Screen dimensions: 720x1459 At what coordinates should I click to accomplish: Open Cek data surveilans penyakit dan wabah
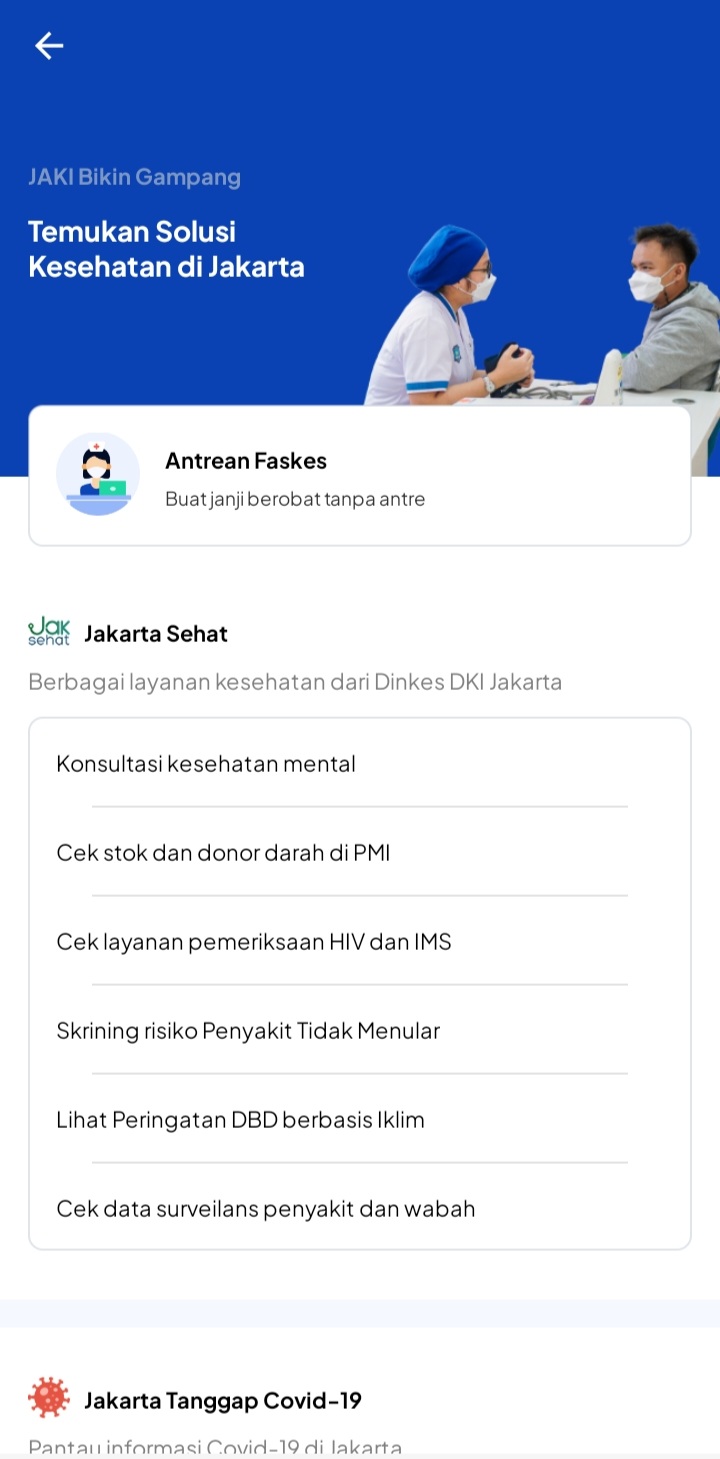click(x=359, y=1209)
